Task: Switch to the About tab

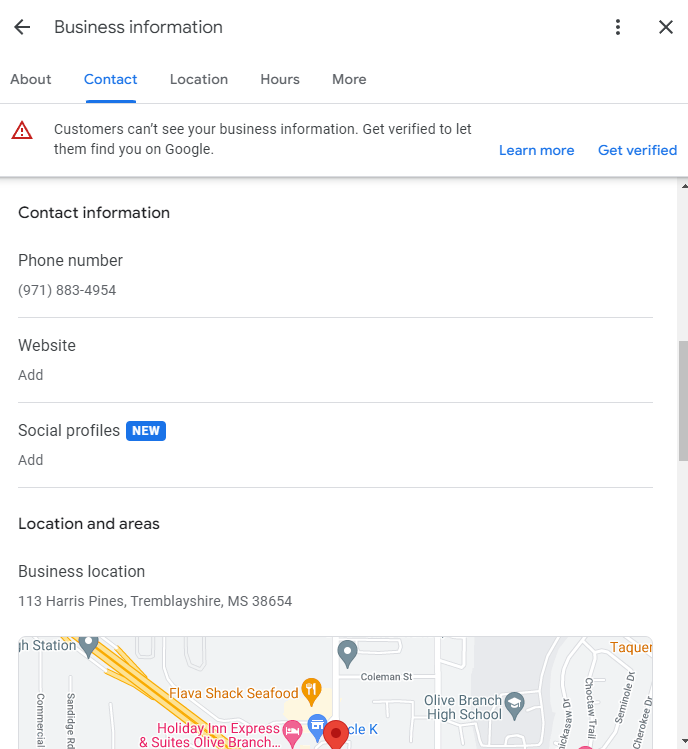Action: pyautogui.click(x=31, y=79)
